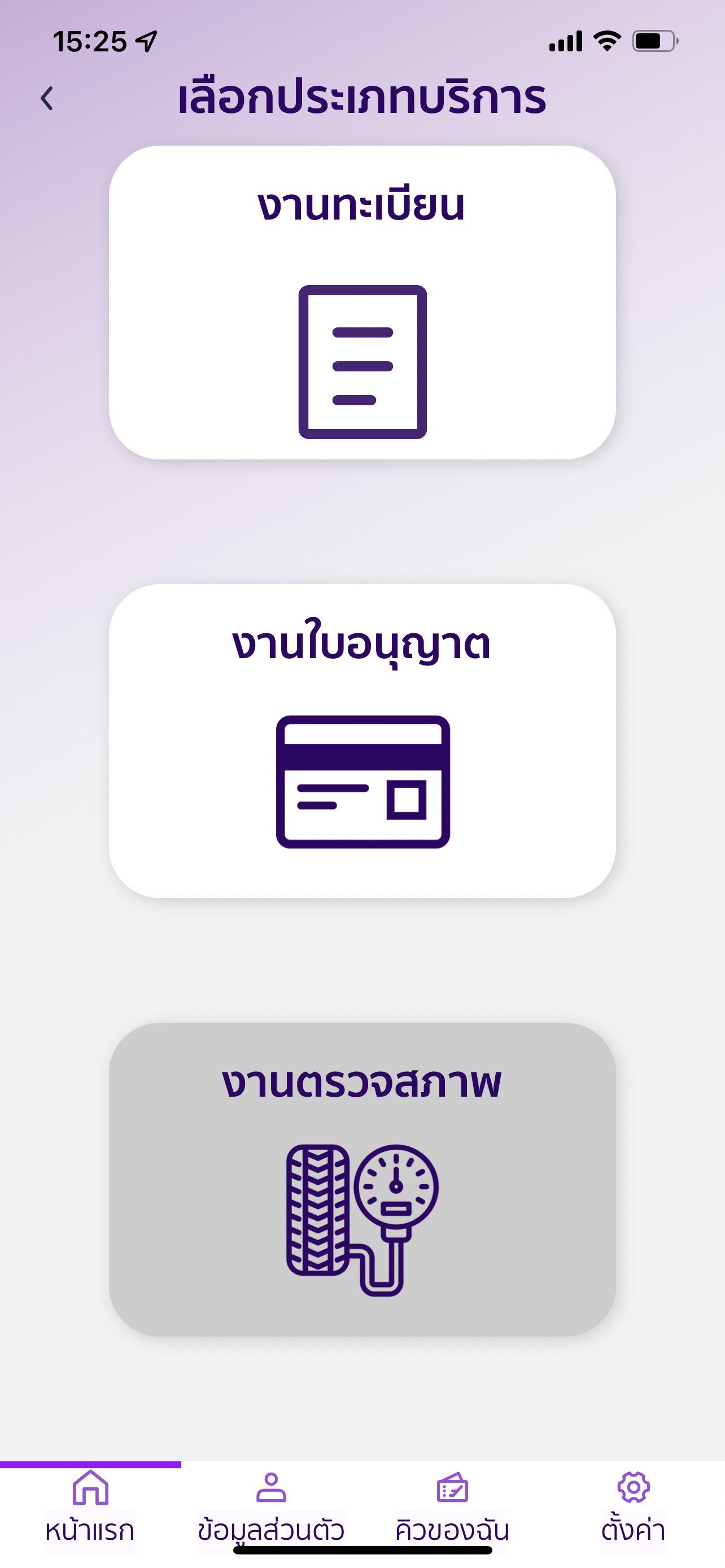
Task: Tap the document icon on the งานทะเบียน card
Action: point(362,362)
